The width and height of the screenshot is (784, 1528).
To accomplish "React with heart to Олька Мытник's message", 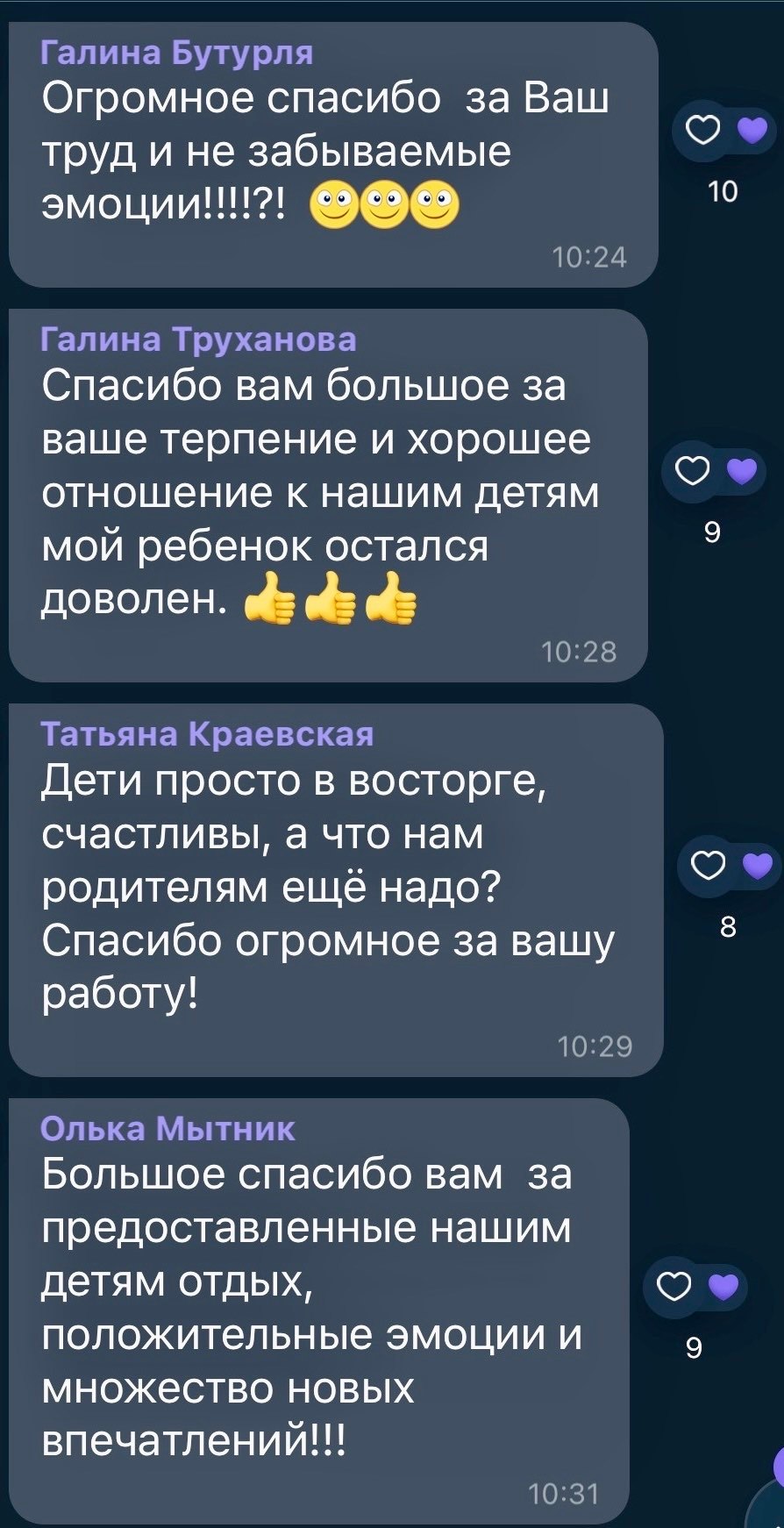I will (x=673, y=1287).
